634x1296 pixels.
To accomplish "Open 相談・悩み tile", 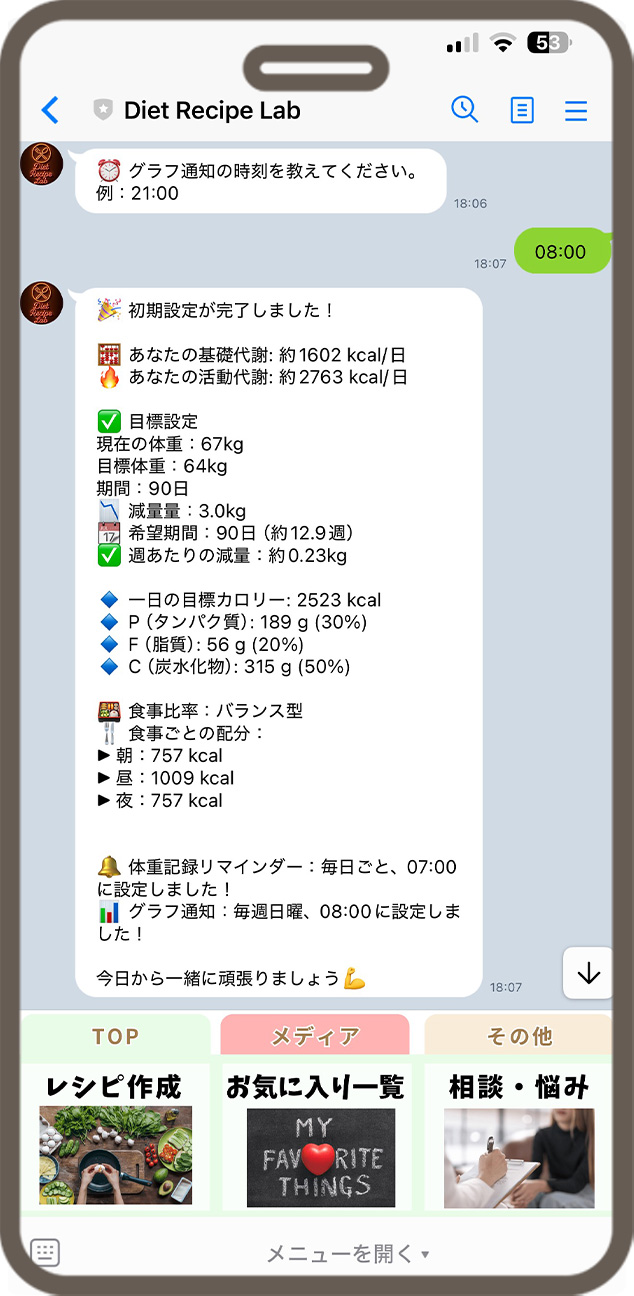I will (518, 1138).
